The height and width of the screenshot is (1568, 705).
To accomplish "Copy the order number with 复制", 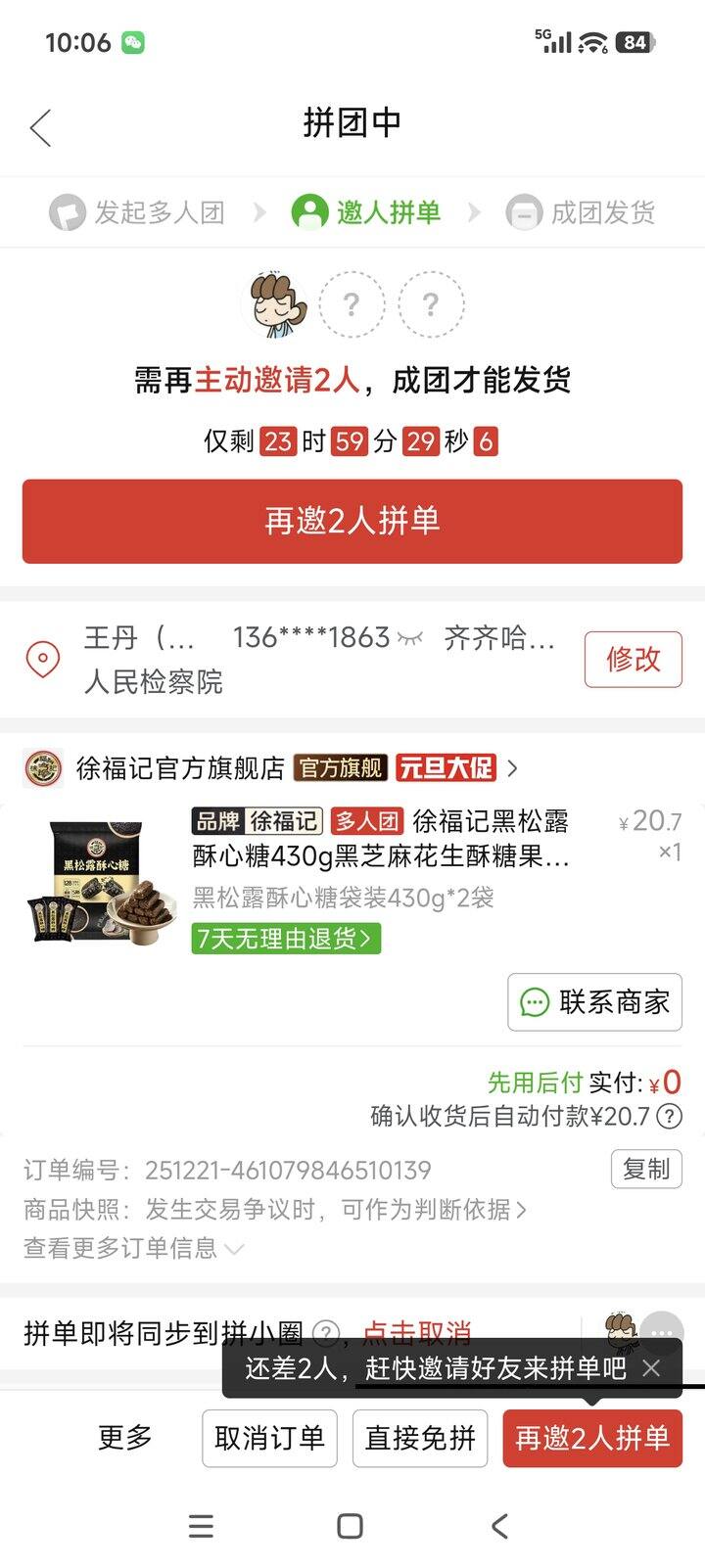I will click(x=646, y=1169).
